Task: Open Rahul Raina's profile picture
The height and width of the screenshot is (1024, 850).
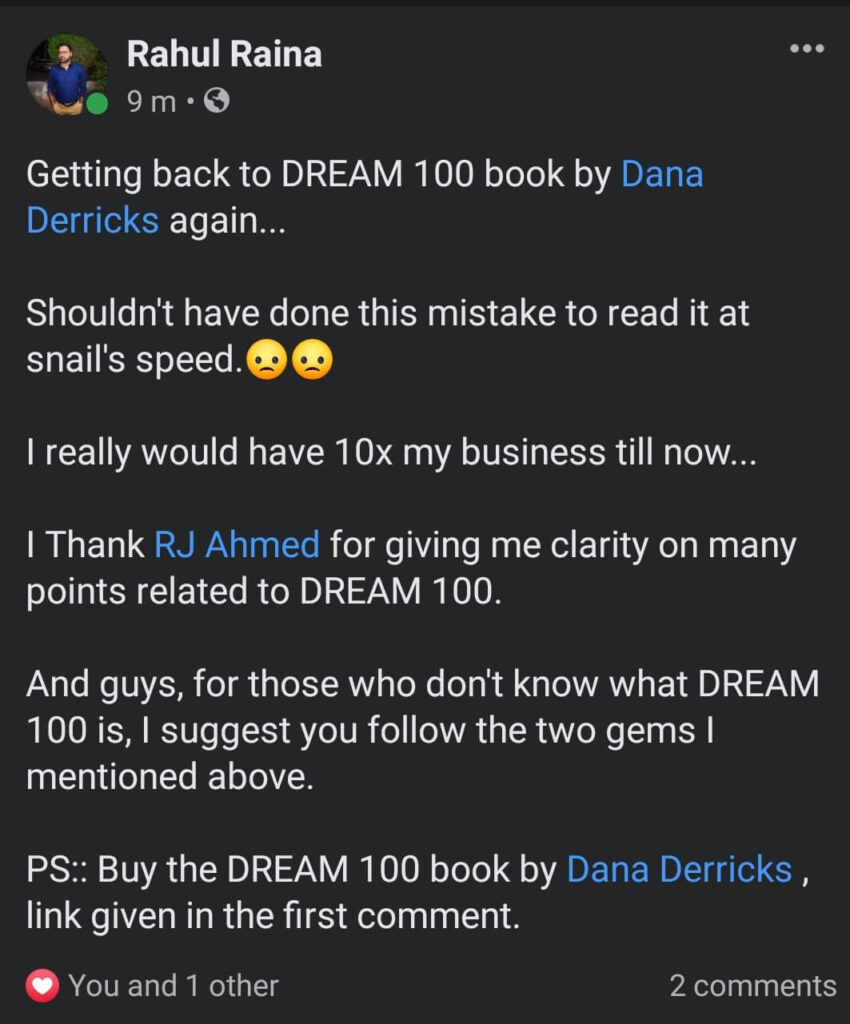Action: coord(67,75)
